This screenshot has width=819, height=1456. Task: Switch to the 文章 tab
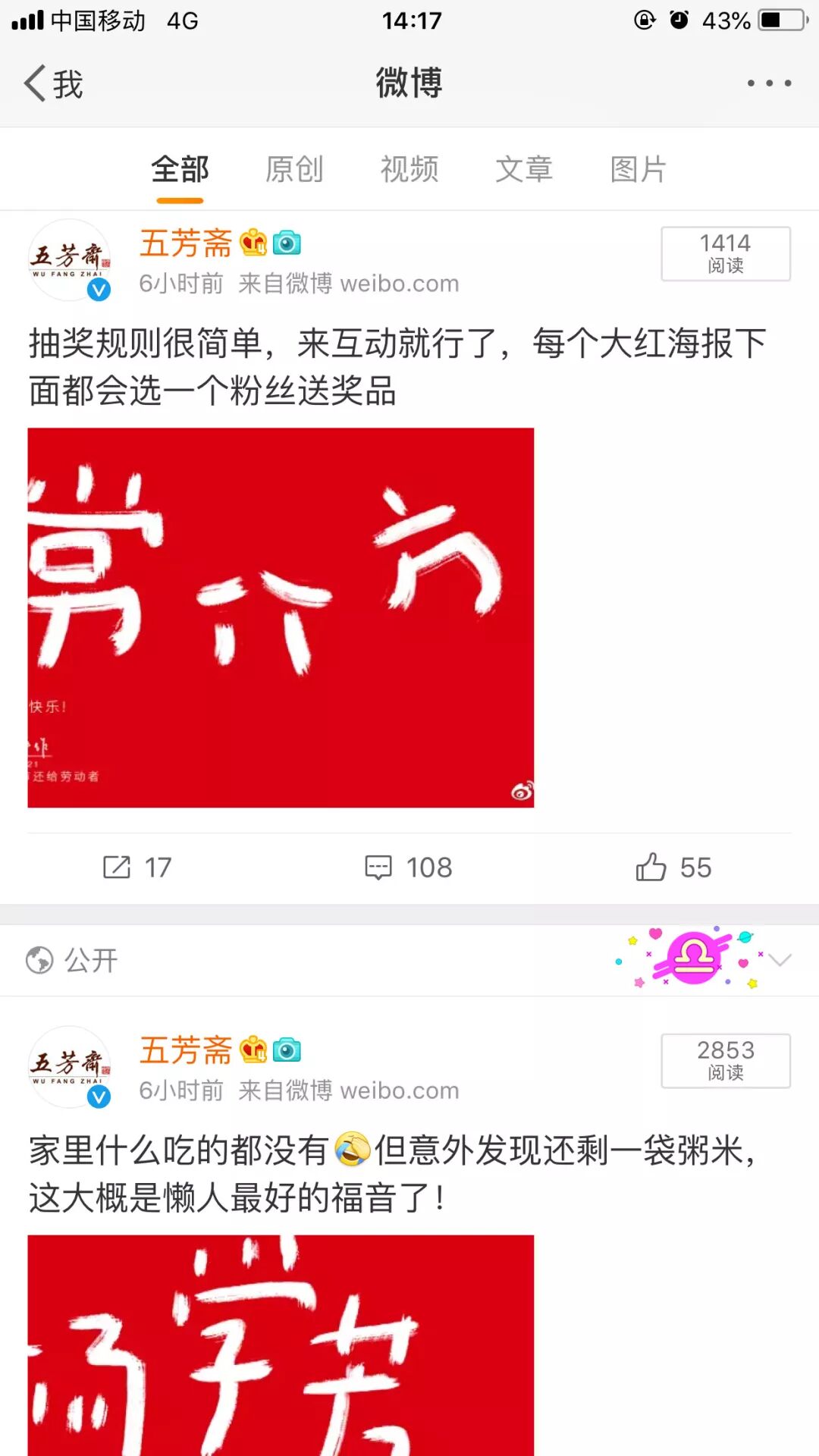(x=524, y=170)
